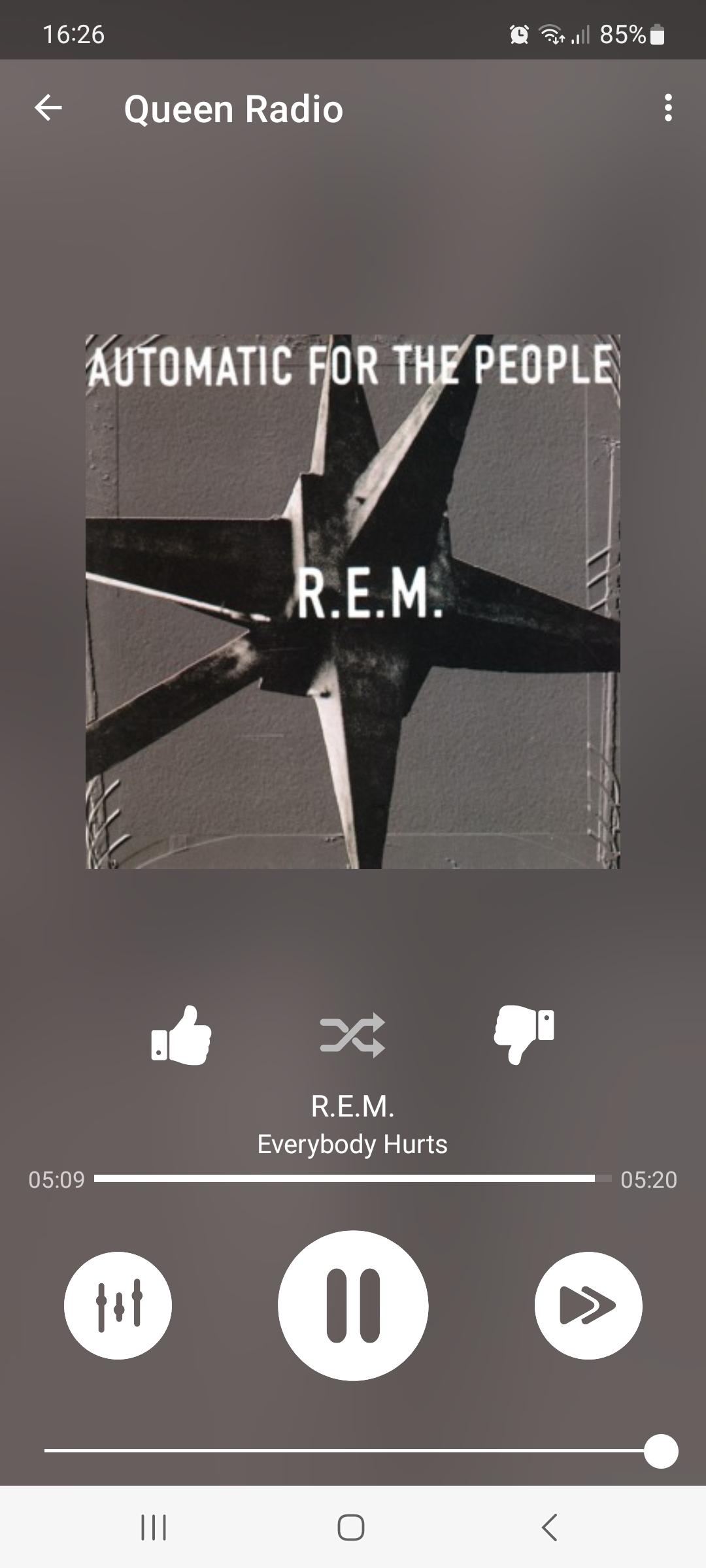Tap the volume slider at the bottom
Image resolution: width=706 pixels, height=1568 pixels.
coord(353,1451)
